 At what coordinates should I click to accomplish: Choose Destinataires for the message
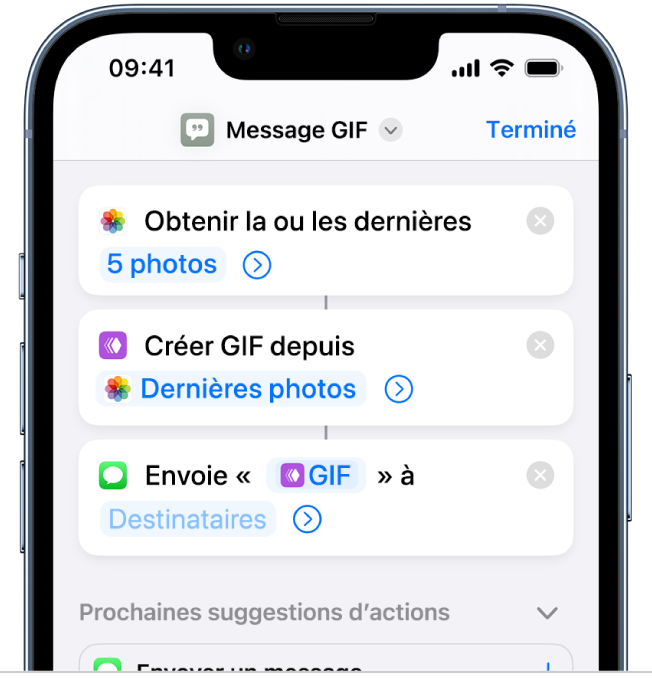(x=187, y=520)
